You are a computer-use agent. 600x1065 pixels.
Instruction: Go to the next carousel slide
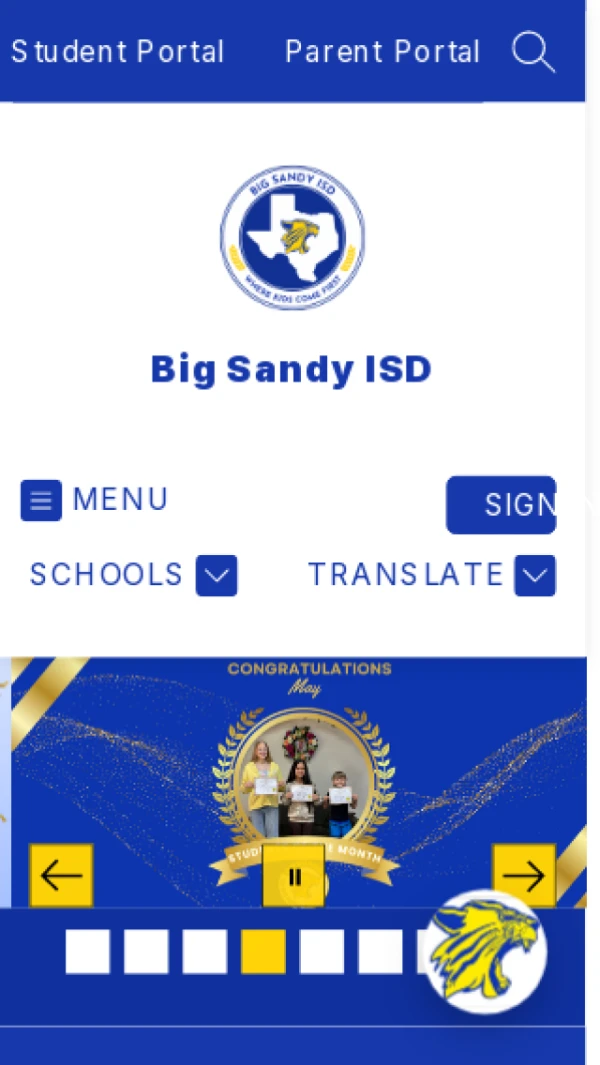point(524,876)
